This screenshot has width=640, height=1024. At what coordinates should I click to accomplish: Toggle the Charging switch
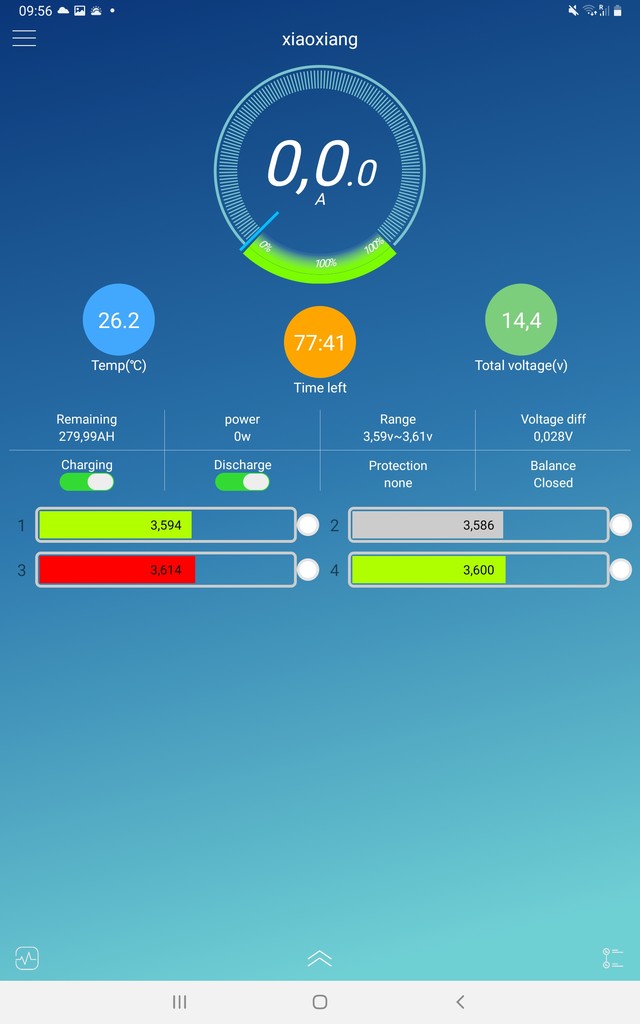[x=87, y=482]
